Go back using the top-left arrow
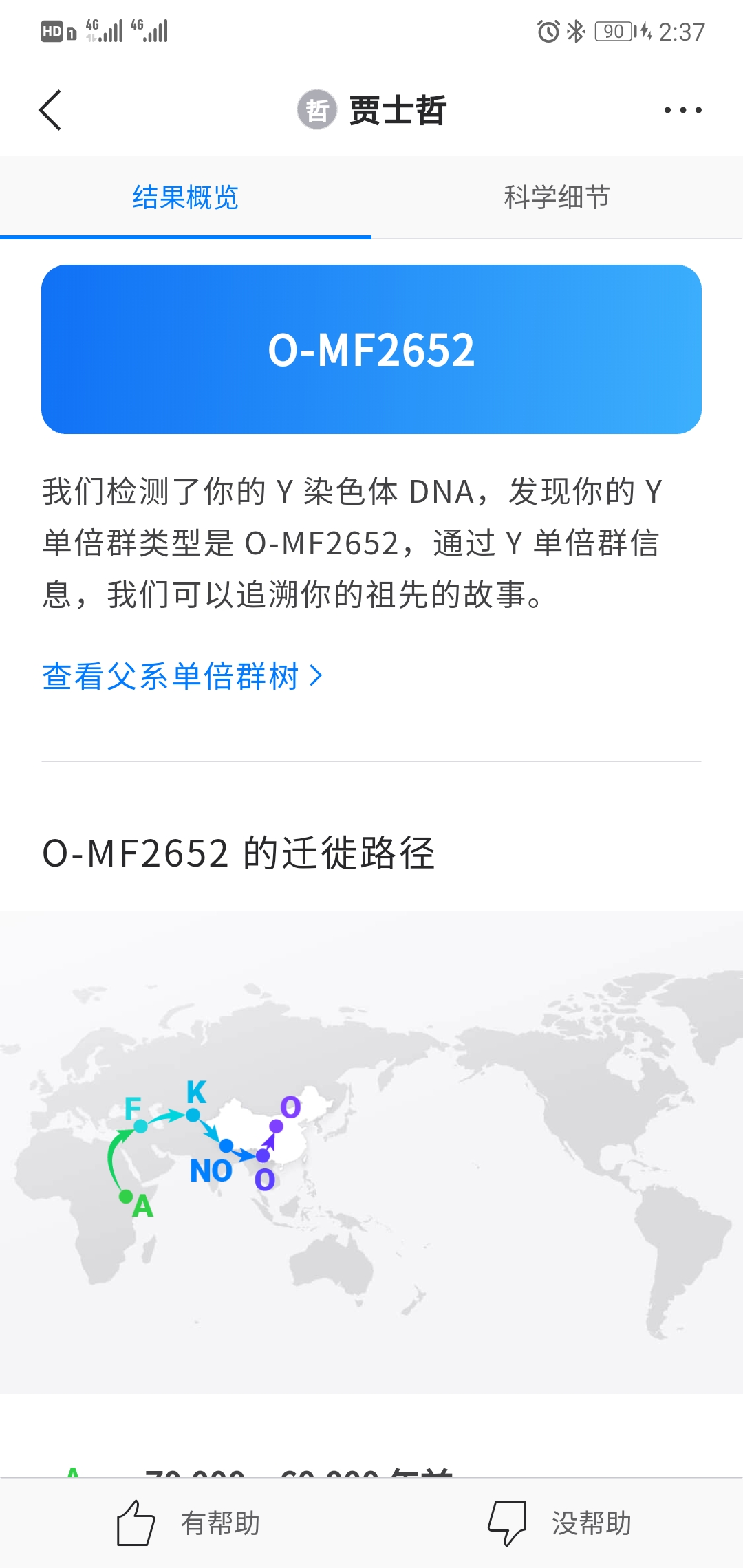 tap(50, 110)
